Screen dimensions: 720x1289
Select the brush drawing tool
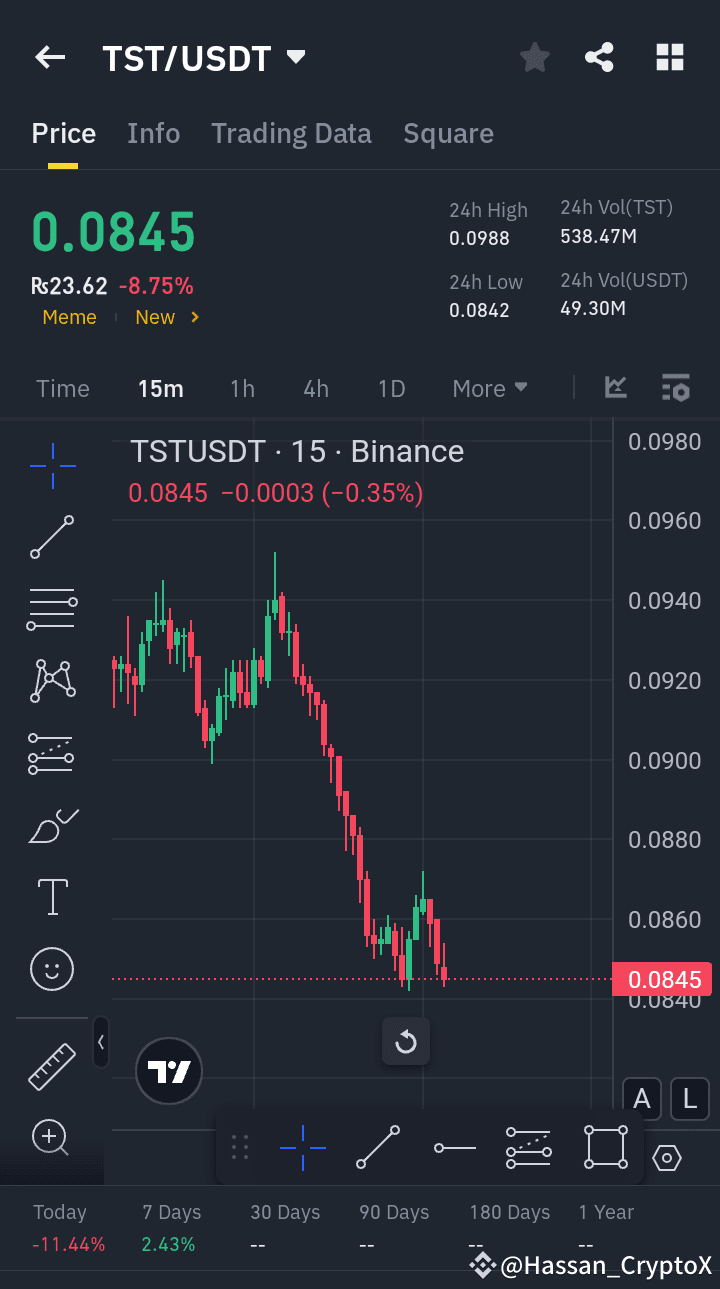tap(51, 825)
